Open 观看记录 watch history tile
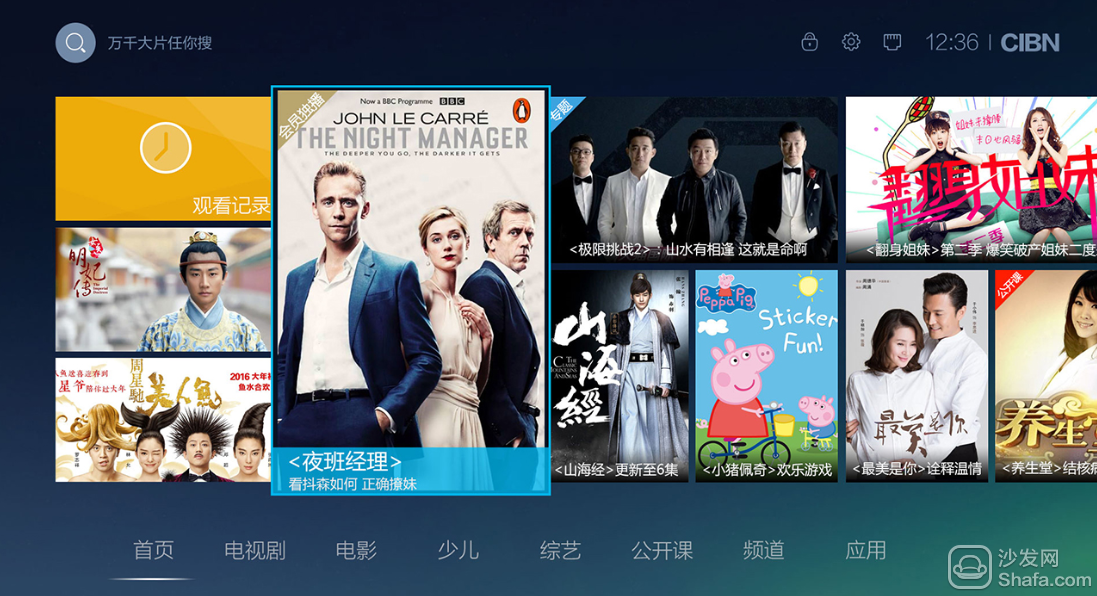The image size is (1097, 596). (163, 158)
